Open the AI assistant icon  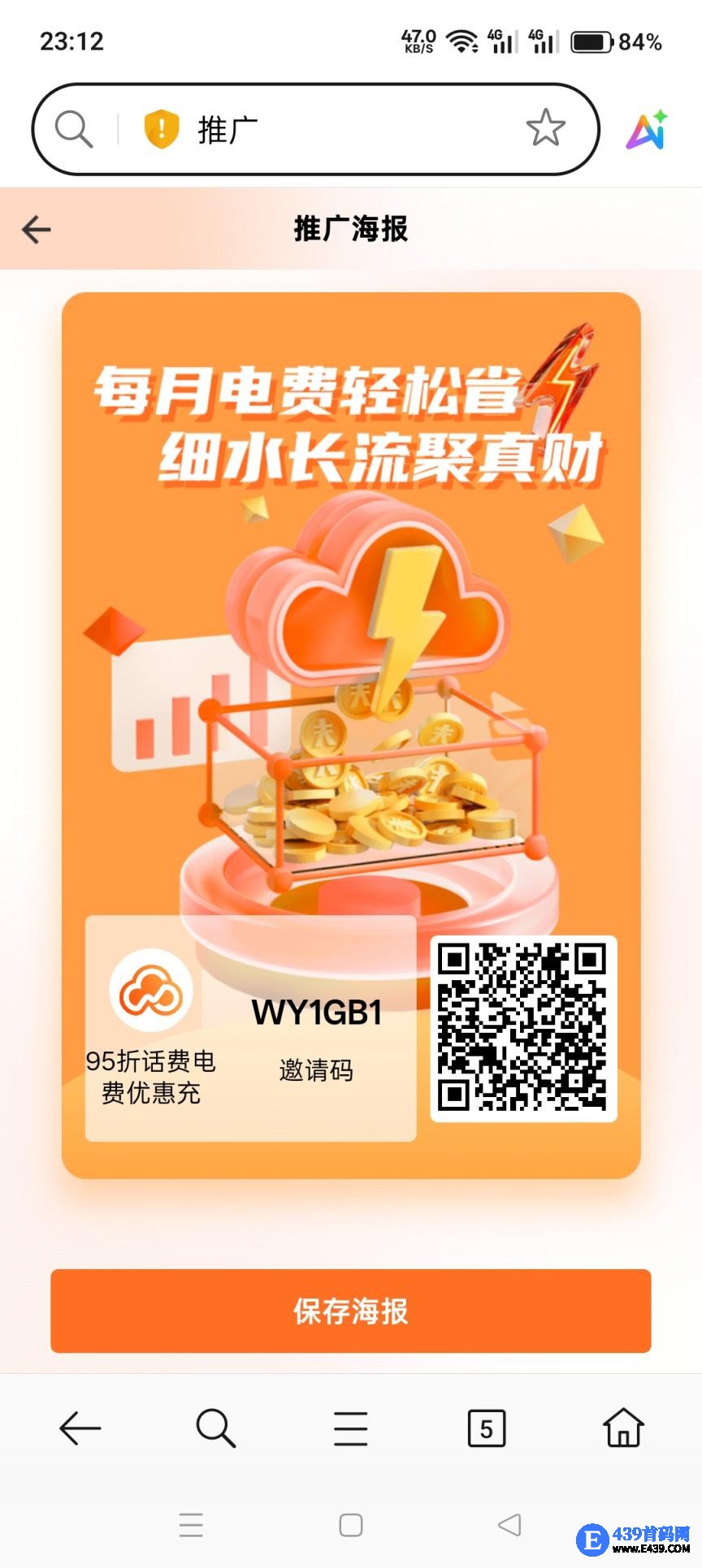[647, 130]
